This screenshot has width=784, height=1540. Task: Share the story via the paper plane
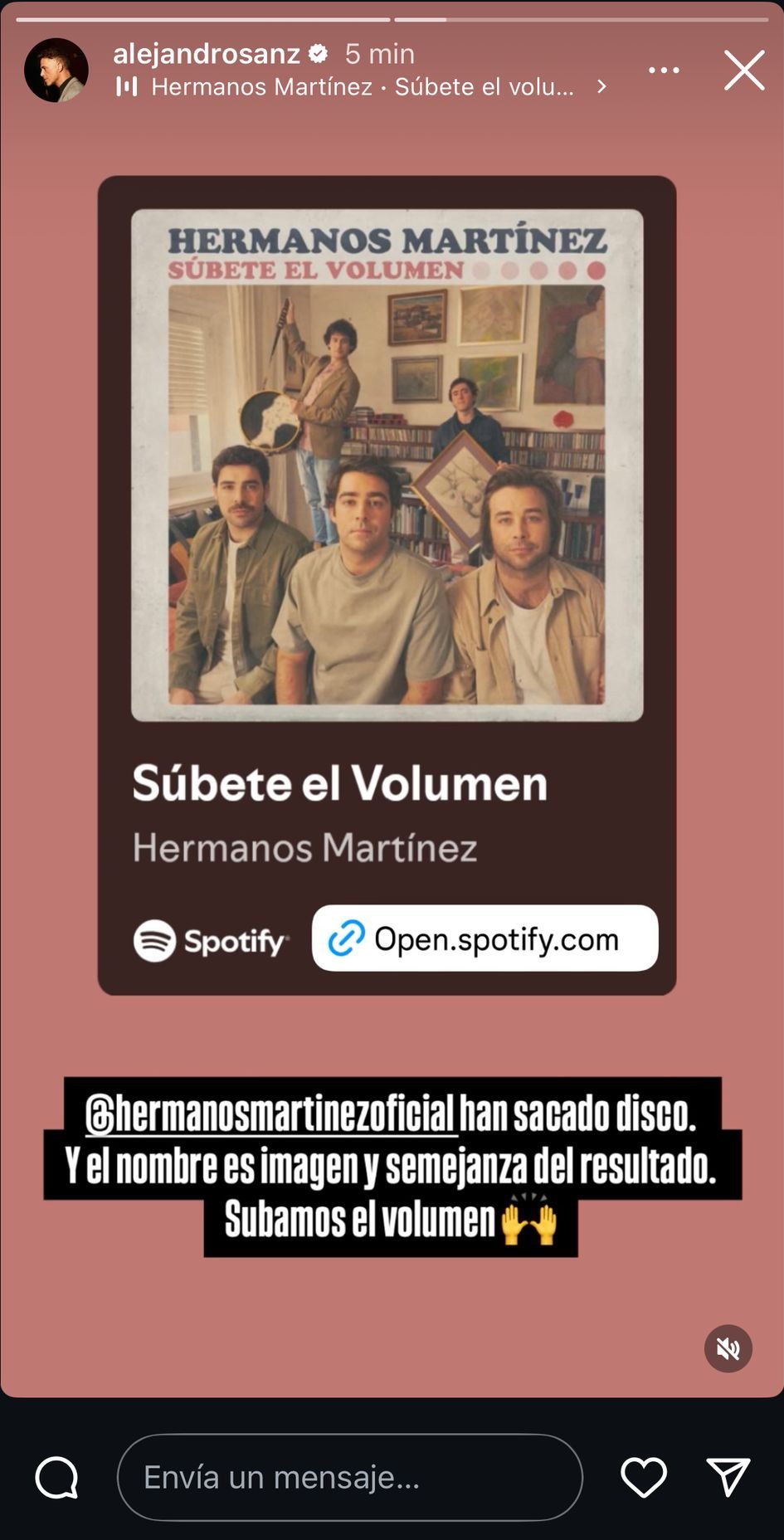728,1478
